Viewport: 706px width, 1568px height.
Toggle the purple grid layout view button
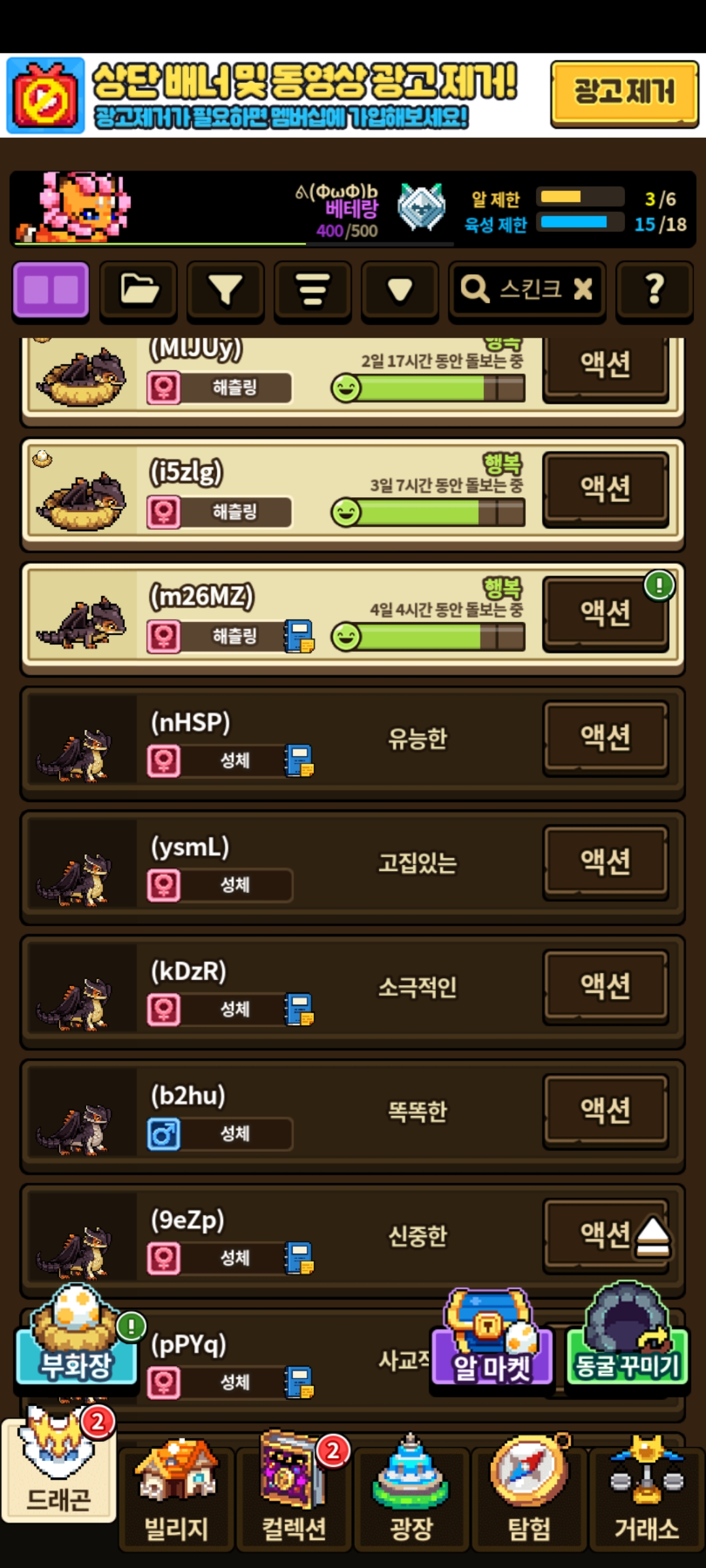(x=51, y=291)
